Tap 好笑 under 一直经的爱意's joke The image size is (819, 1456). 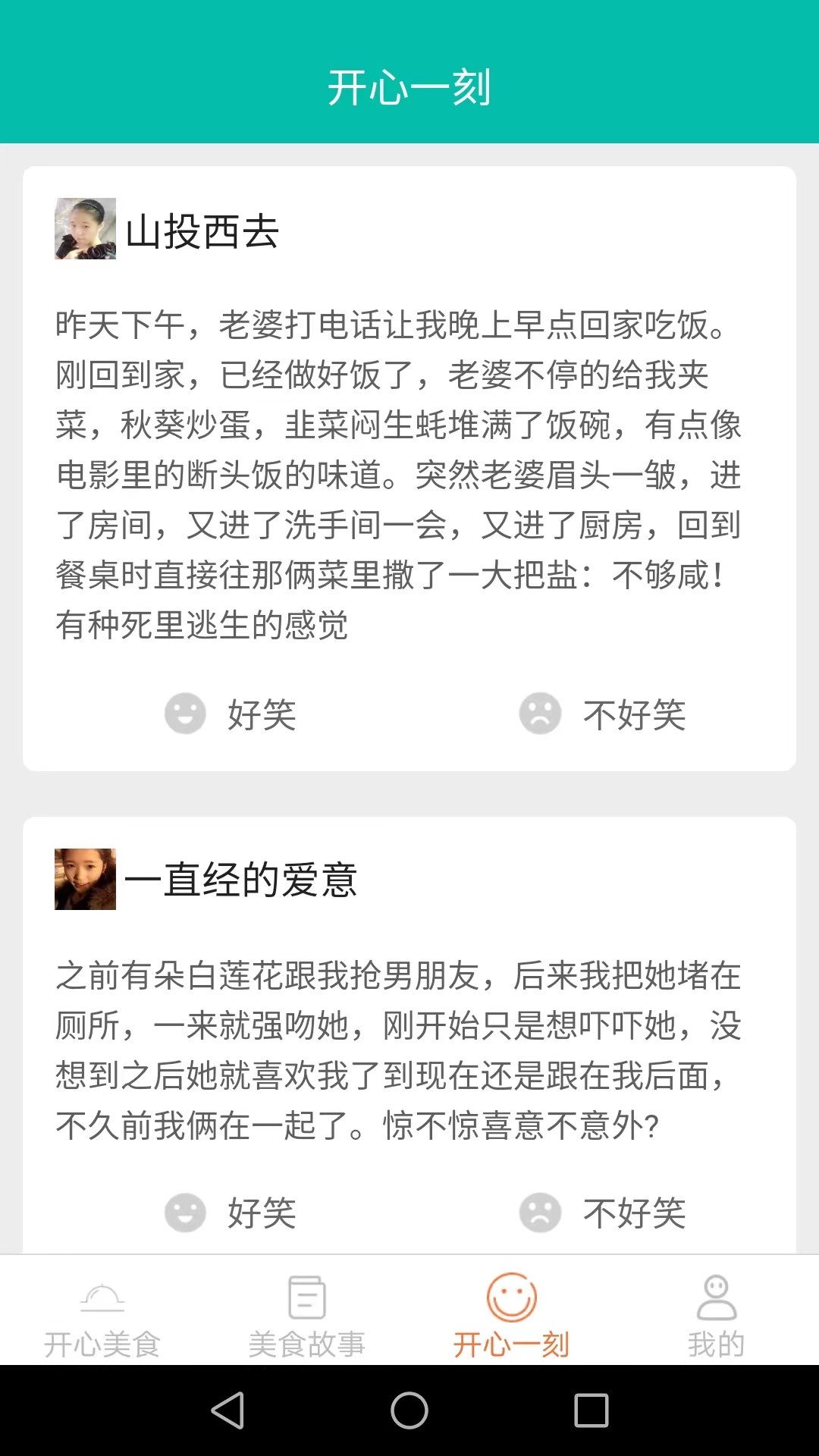coord(231,1213)
